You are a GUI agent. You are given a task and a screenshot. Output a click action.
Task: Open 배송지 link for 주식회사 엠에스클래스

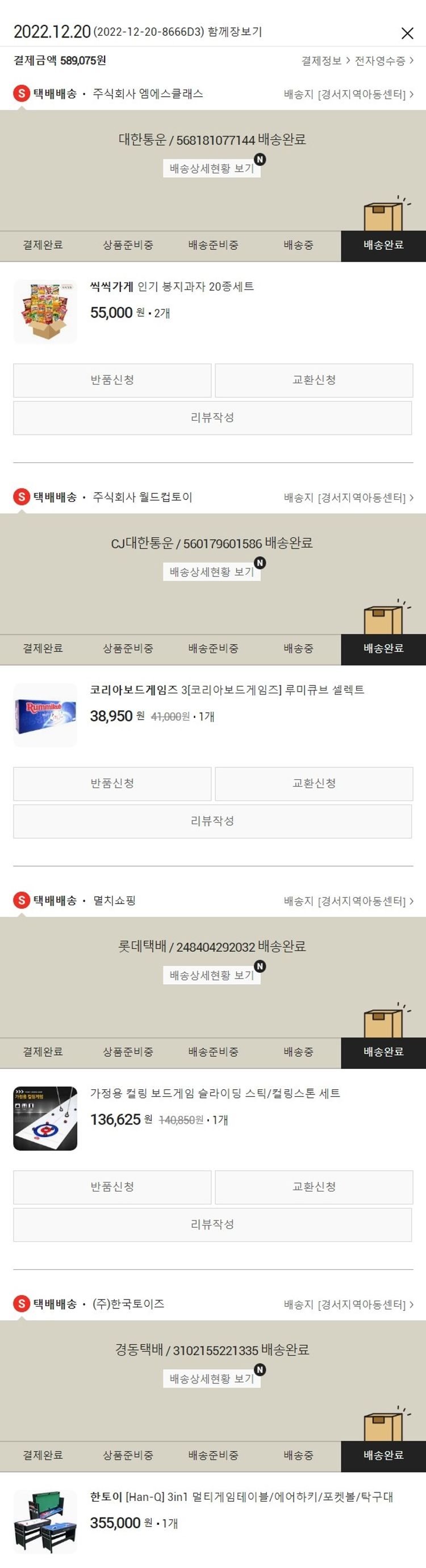click(348, 94)
